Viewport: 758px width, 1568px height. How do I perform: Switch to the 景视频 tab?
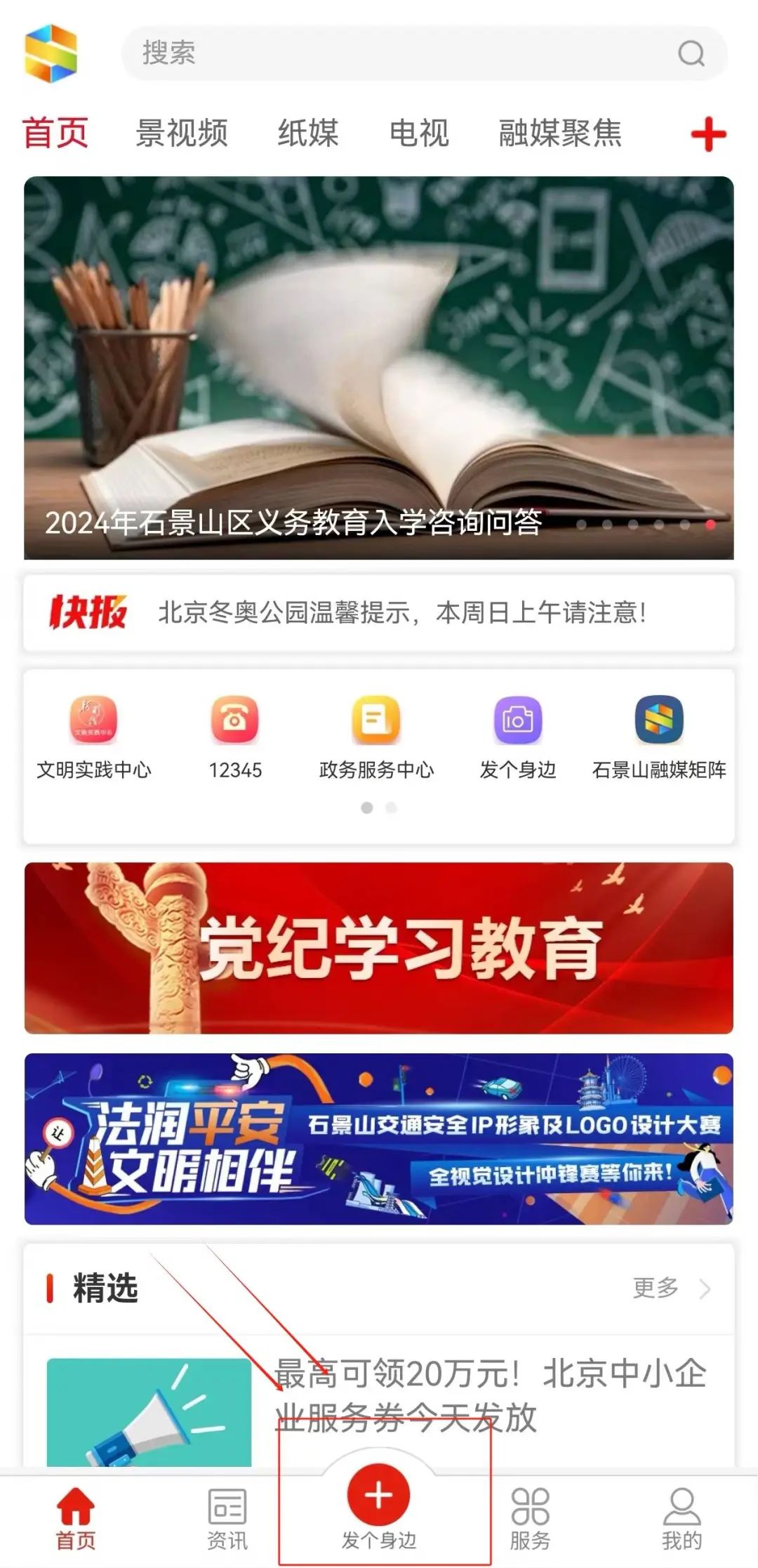tap(182, 133)
